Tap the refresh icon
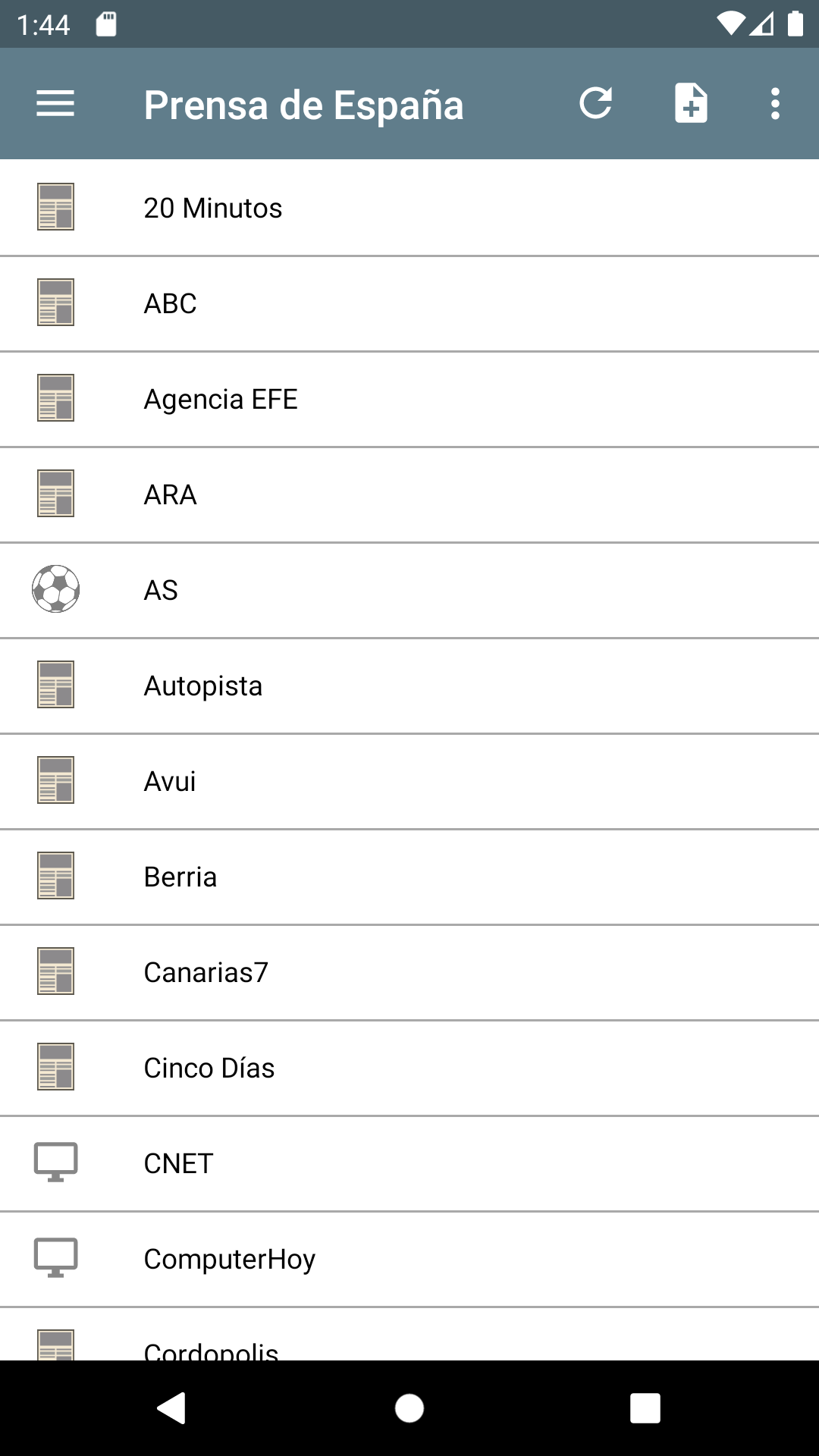This screenshot has width=819, height=1456. [596, 103]
